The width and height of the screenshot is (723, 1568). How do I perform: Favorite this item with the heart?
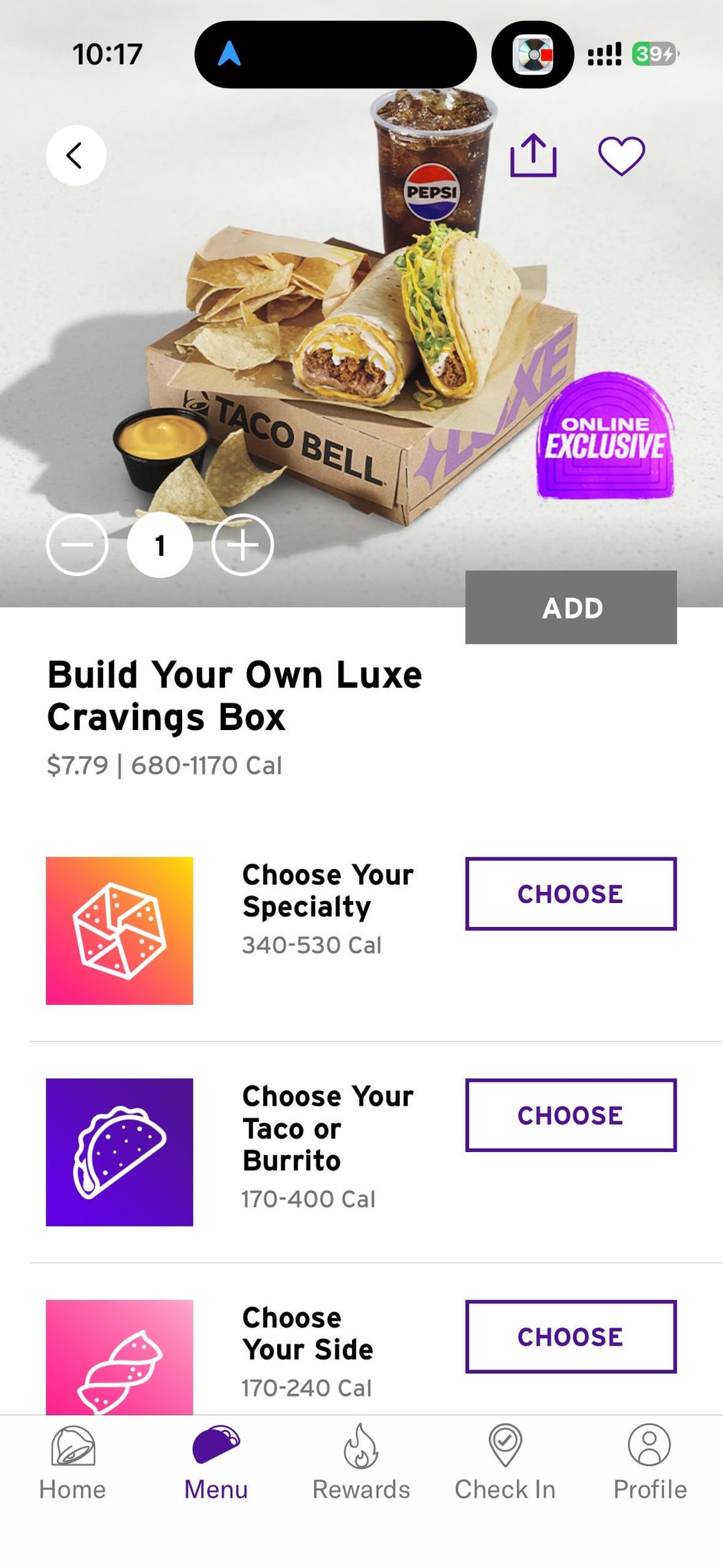coord(621,155)
